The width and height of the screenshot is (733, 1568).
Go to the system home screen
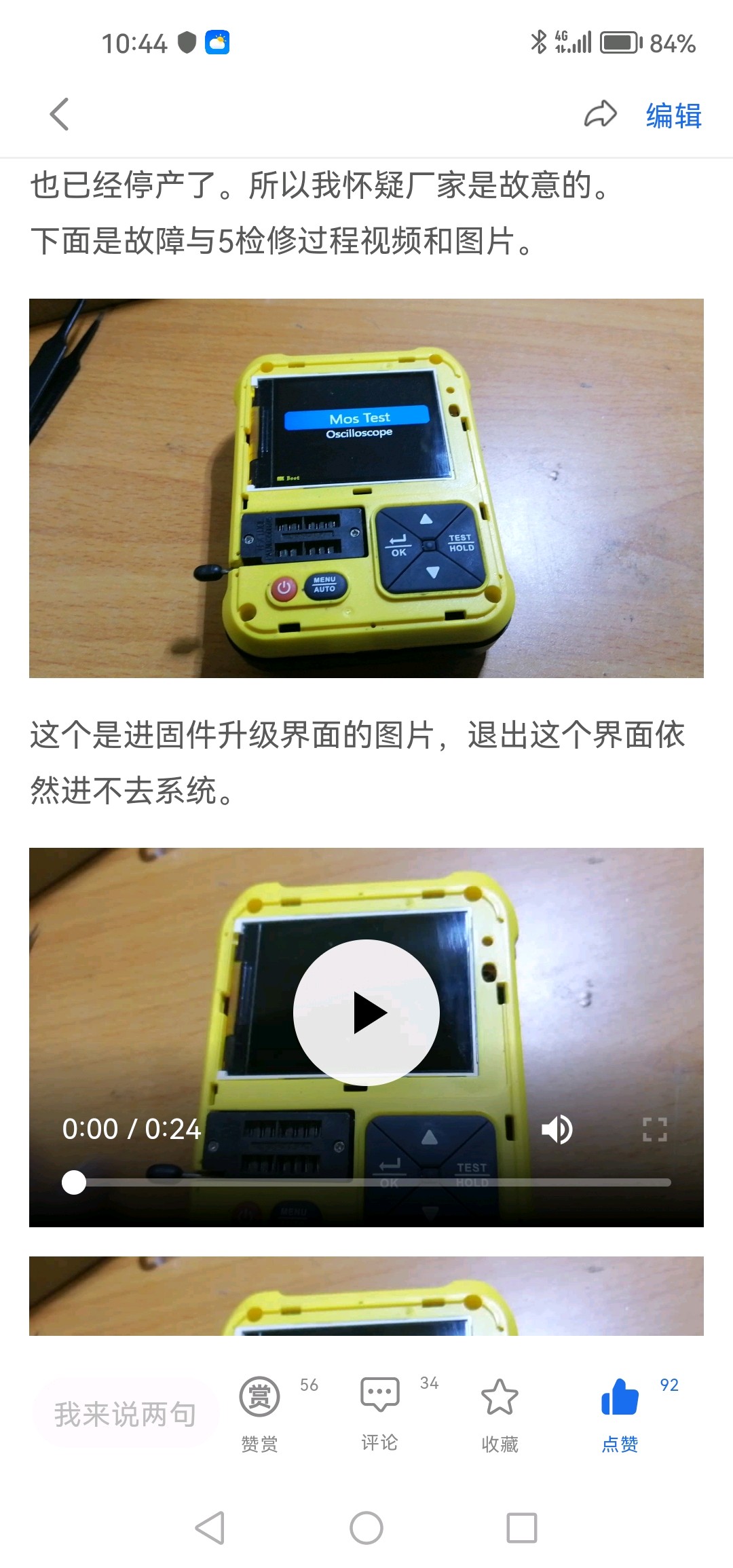[x=366, y=1528]
